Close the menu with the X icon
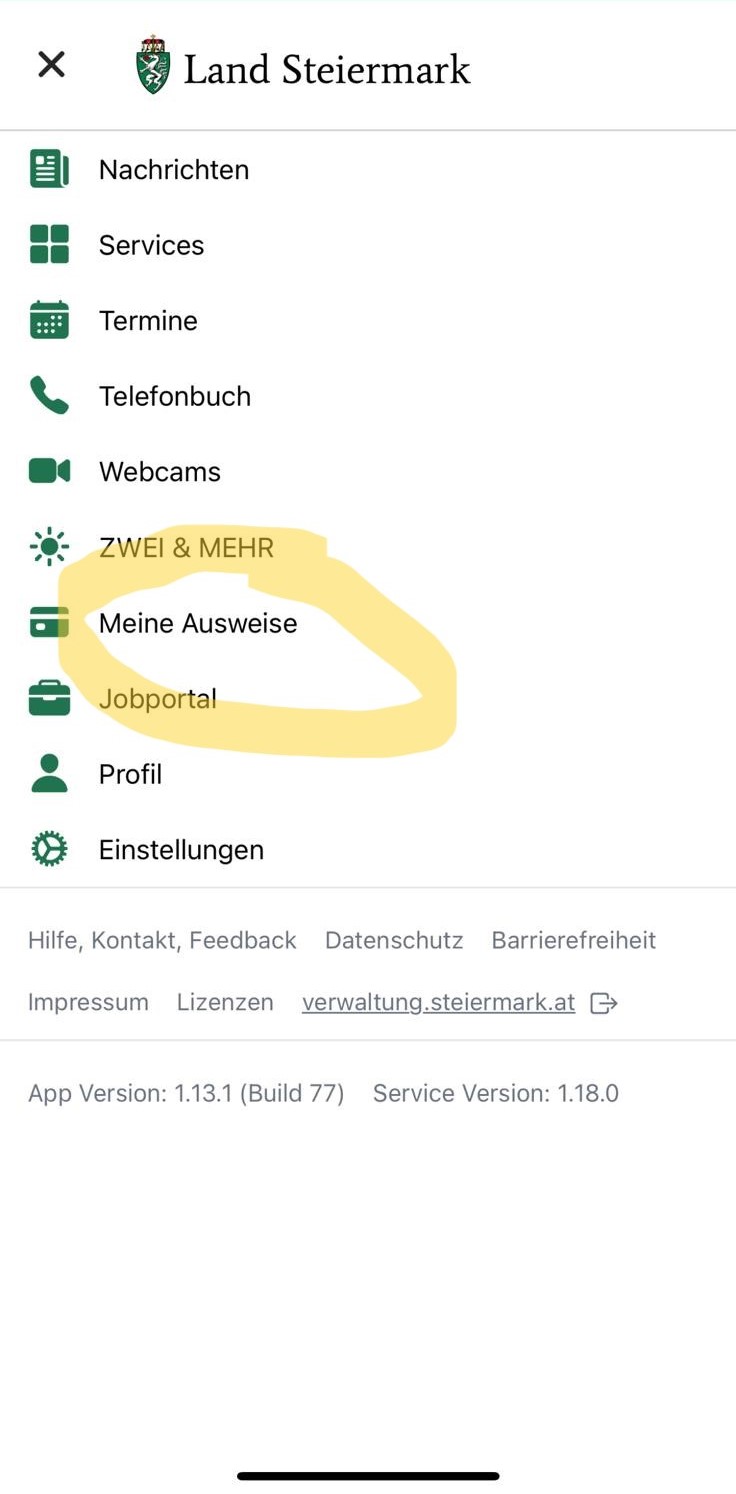Screen dimensions: 736x1494 (51, 65)
